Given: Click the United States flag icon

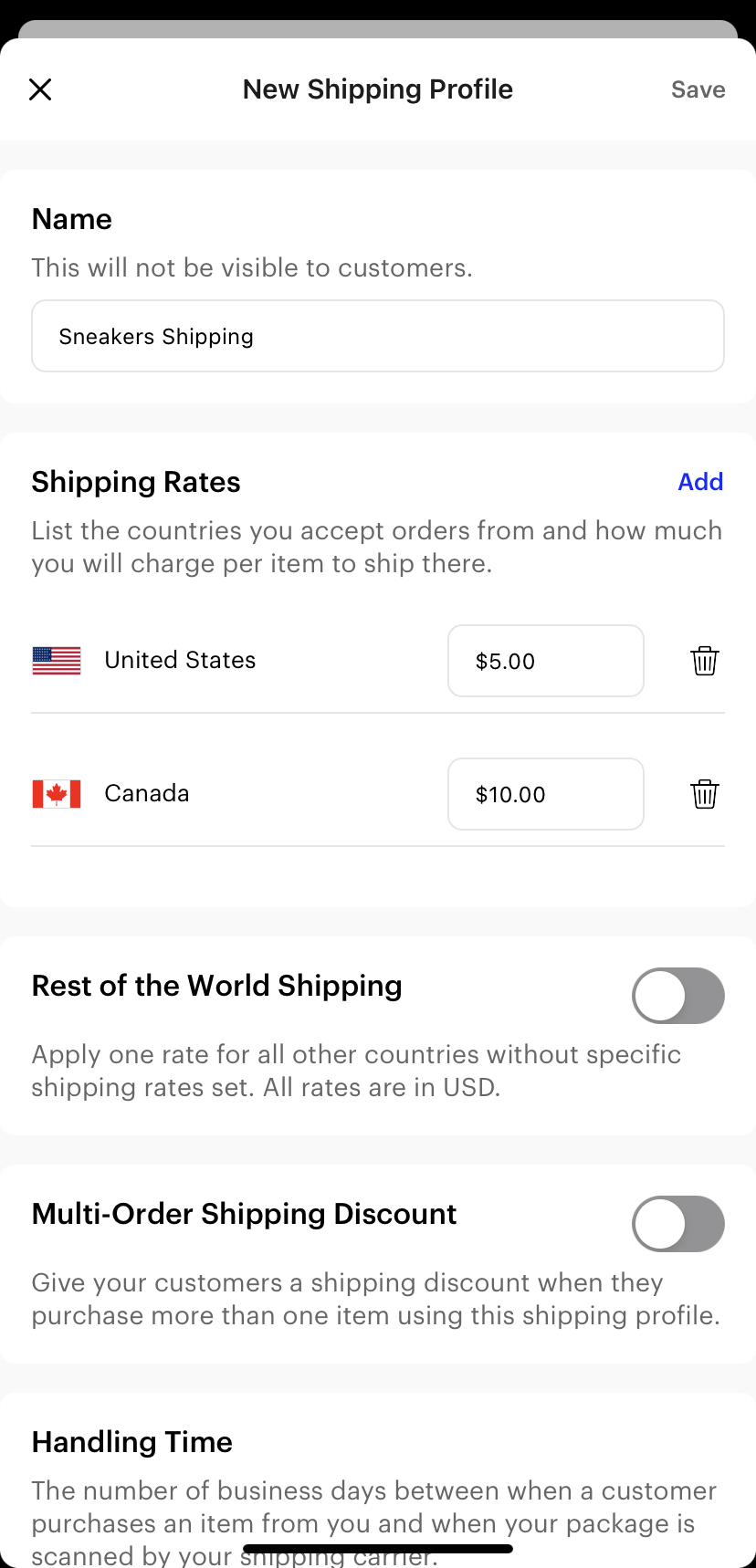Looking at the screenshot, I should pos(56,659).
